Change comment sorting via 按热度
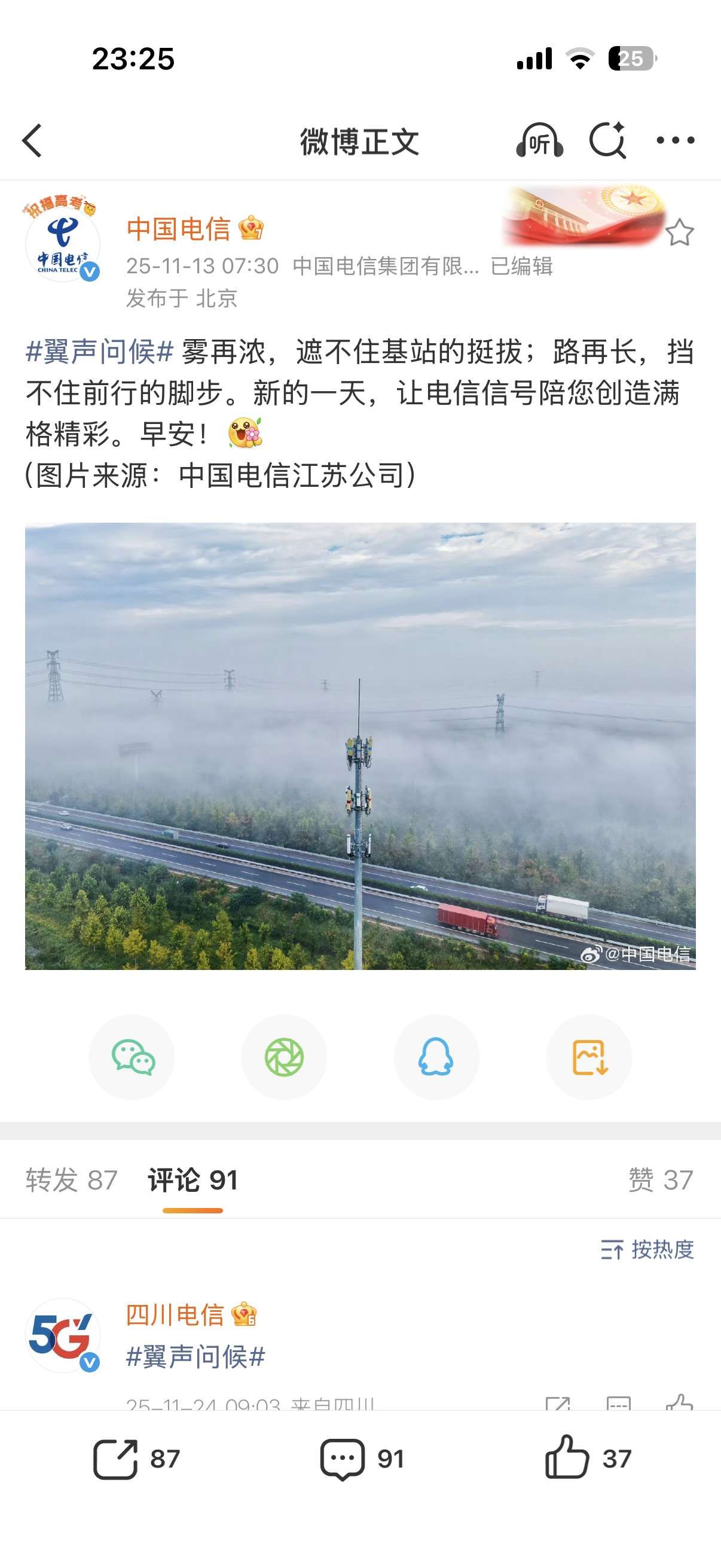This screenshot has height=1568, width=721. (x=647, y=1250)
